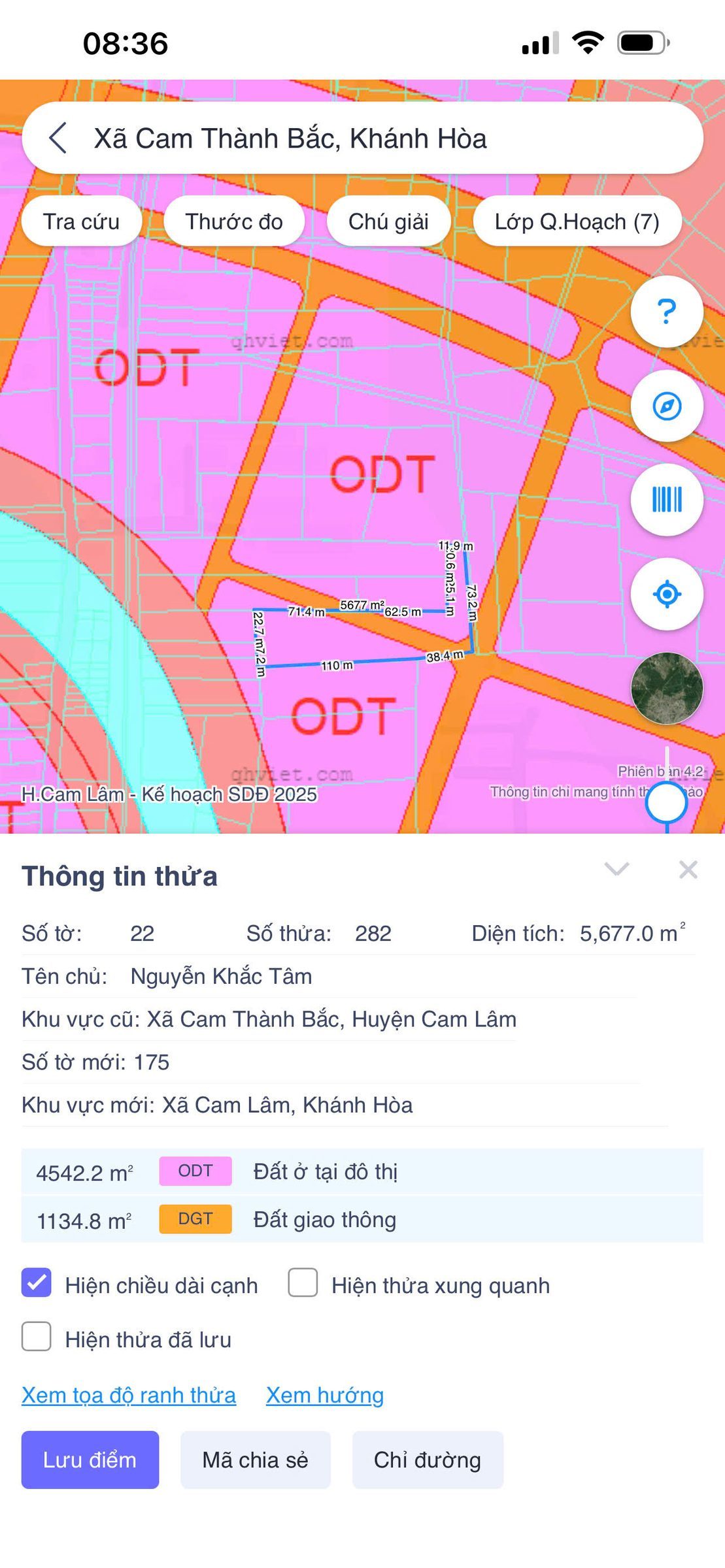The image size is (725, 1568).
Task: Open the Chú giải legend
Action: [388, 221]
